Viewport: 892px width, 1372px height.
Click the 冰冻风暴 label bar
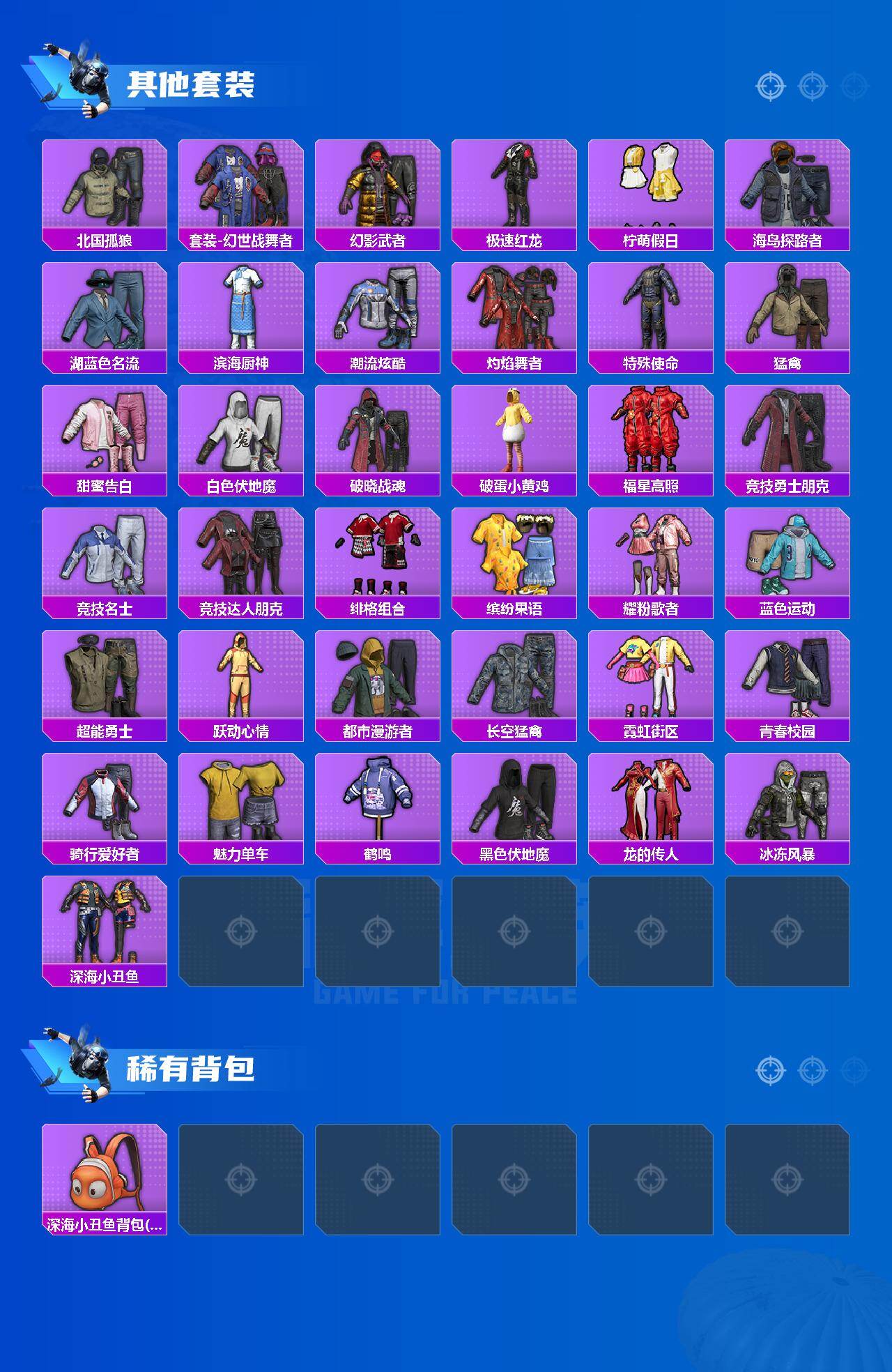pos(787,852)
